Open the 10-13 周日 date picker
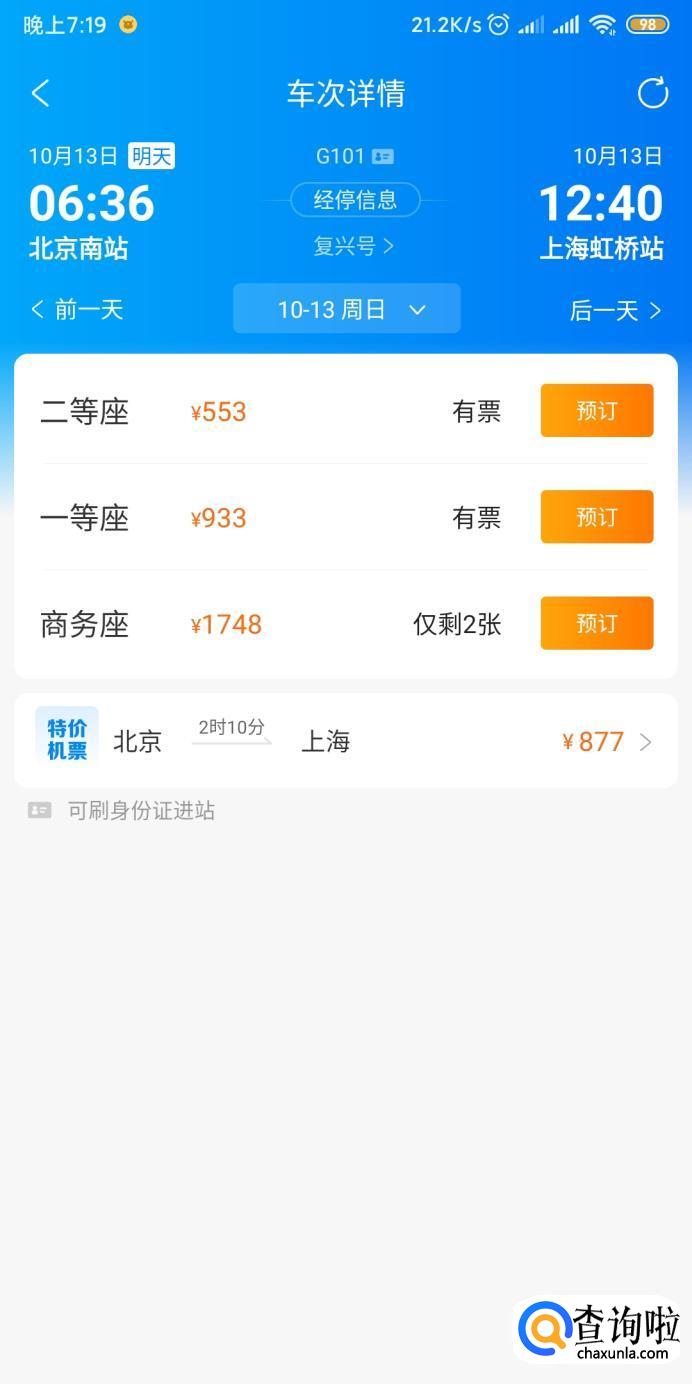Image resolution: width=692 pixels, height=1384 pixels. tap(346, 309)
